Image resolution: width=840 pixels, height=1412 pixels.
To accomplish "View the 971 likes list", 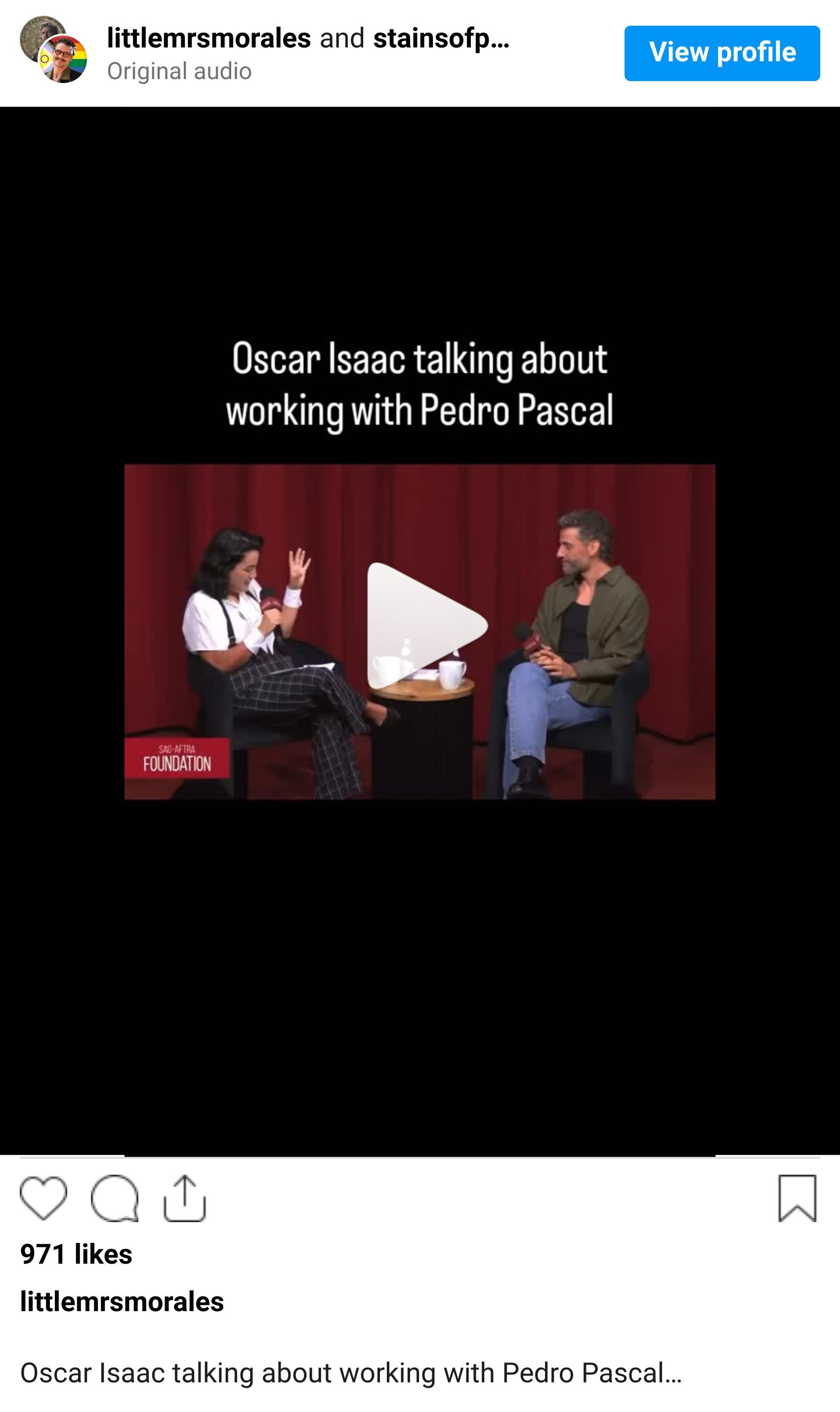I will (x=76, y=1254).
